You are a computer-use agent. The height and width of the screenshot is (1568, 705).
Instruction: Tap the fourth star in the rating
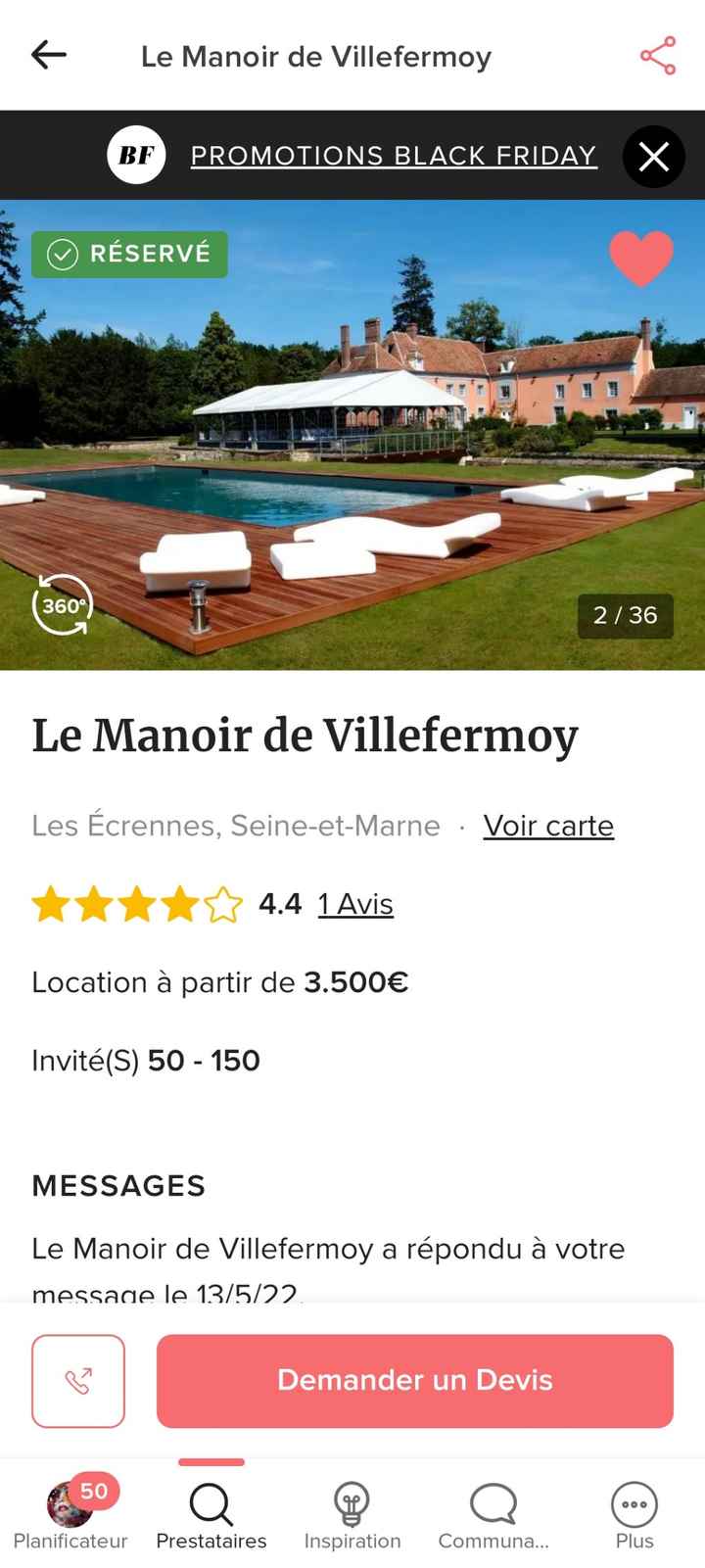tap(177, 904)
